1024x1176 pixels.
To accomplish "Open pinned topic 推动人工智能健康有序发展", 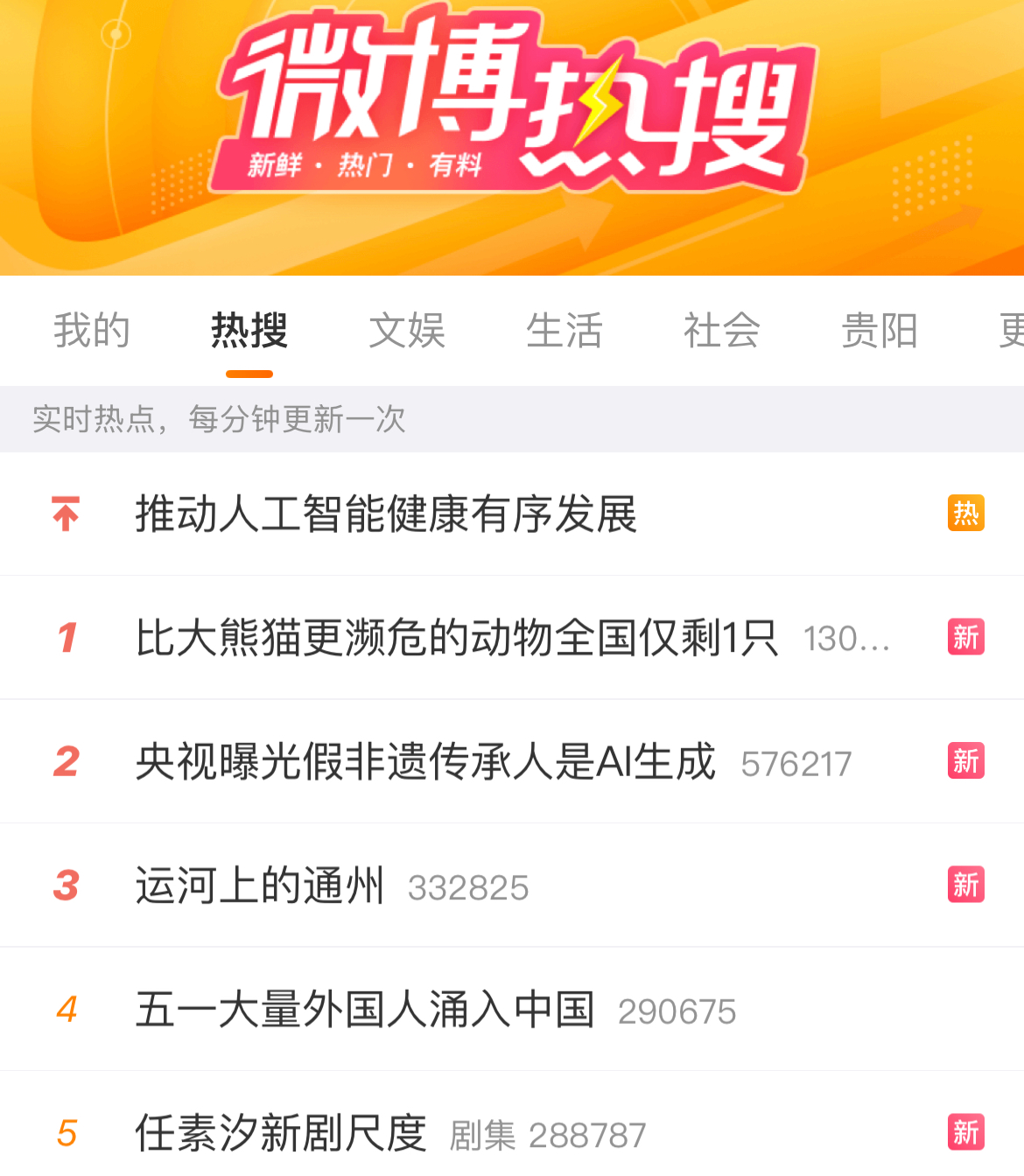I will tap(386, 514).
